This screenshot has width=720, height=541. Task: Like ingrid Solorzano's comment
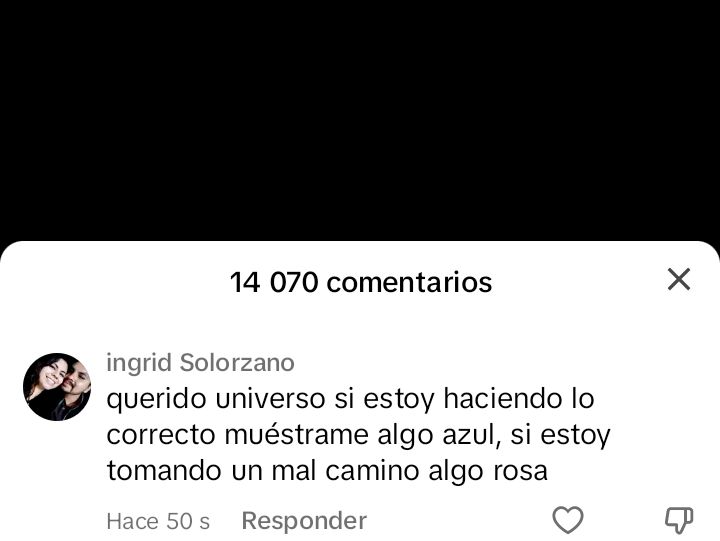point(568,520)
